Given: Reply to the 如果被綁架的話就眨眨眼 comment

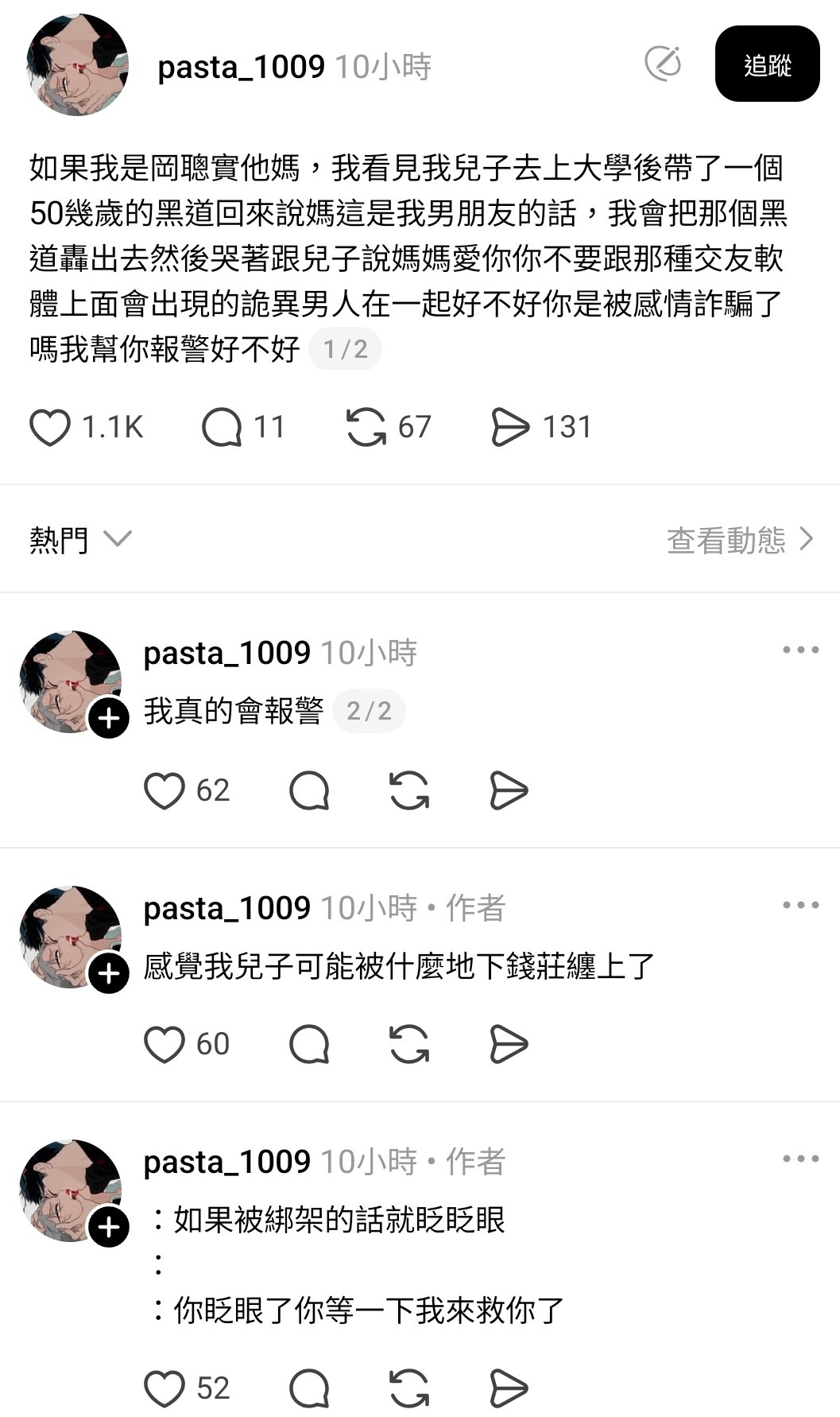Looking at the screenshot, I should (309, 1388).
